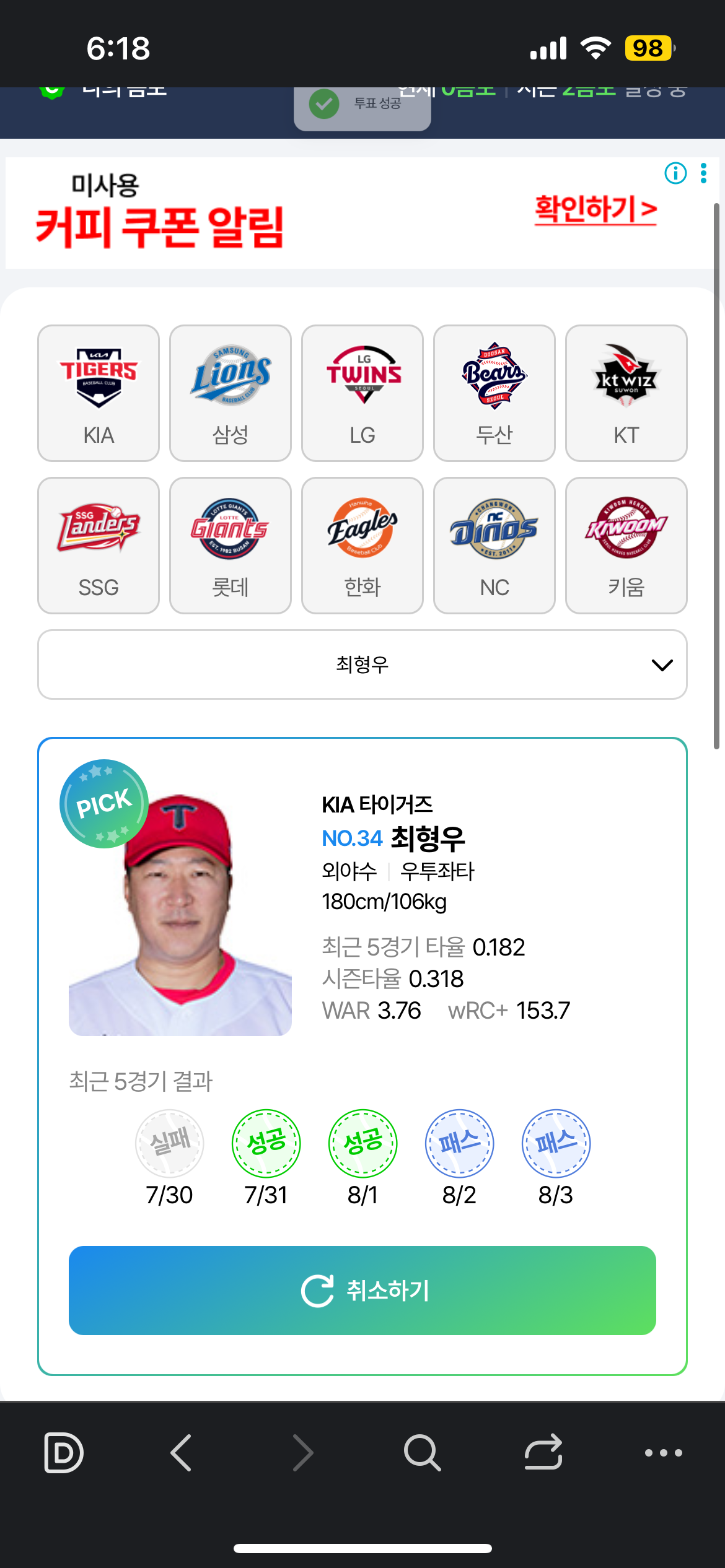Expand the 최형우 player dropdown
The width and height of the screenshot is (725, 1568).
pos(362,664)
